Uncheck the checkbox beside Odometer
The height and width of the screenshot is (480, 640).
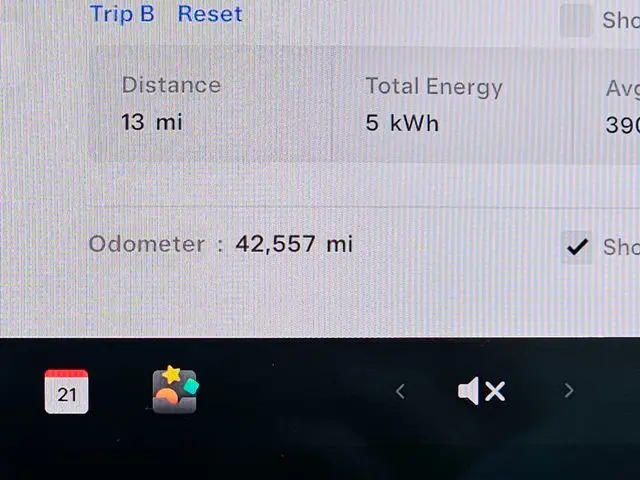coord(576,246)
